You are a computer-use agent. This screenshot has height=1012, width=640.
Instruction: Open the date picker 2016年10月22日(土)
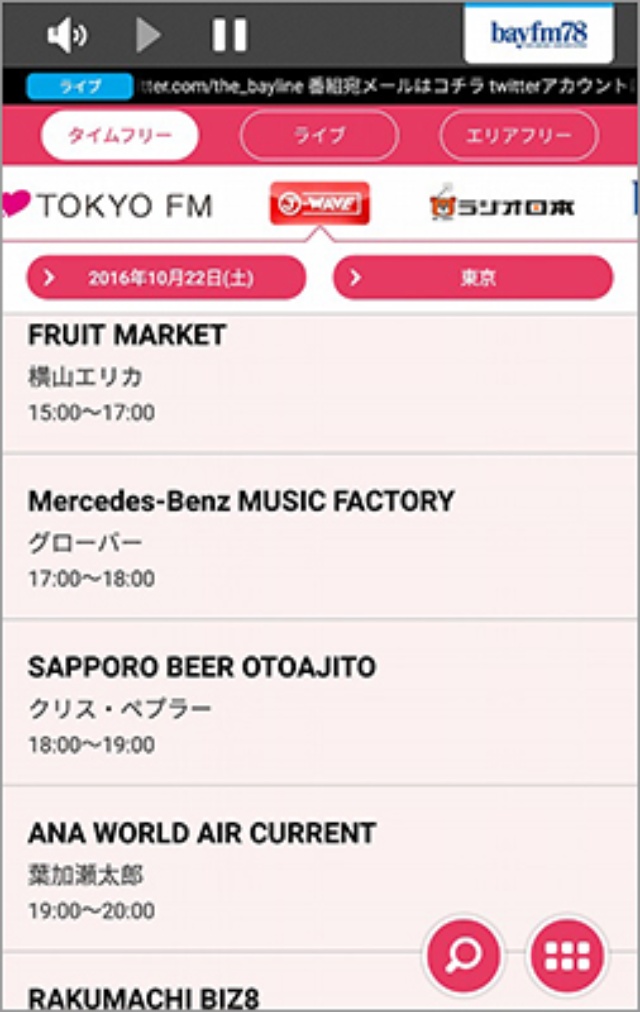point(166,277)
